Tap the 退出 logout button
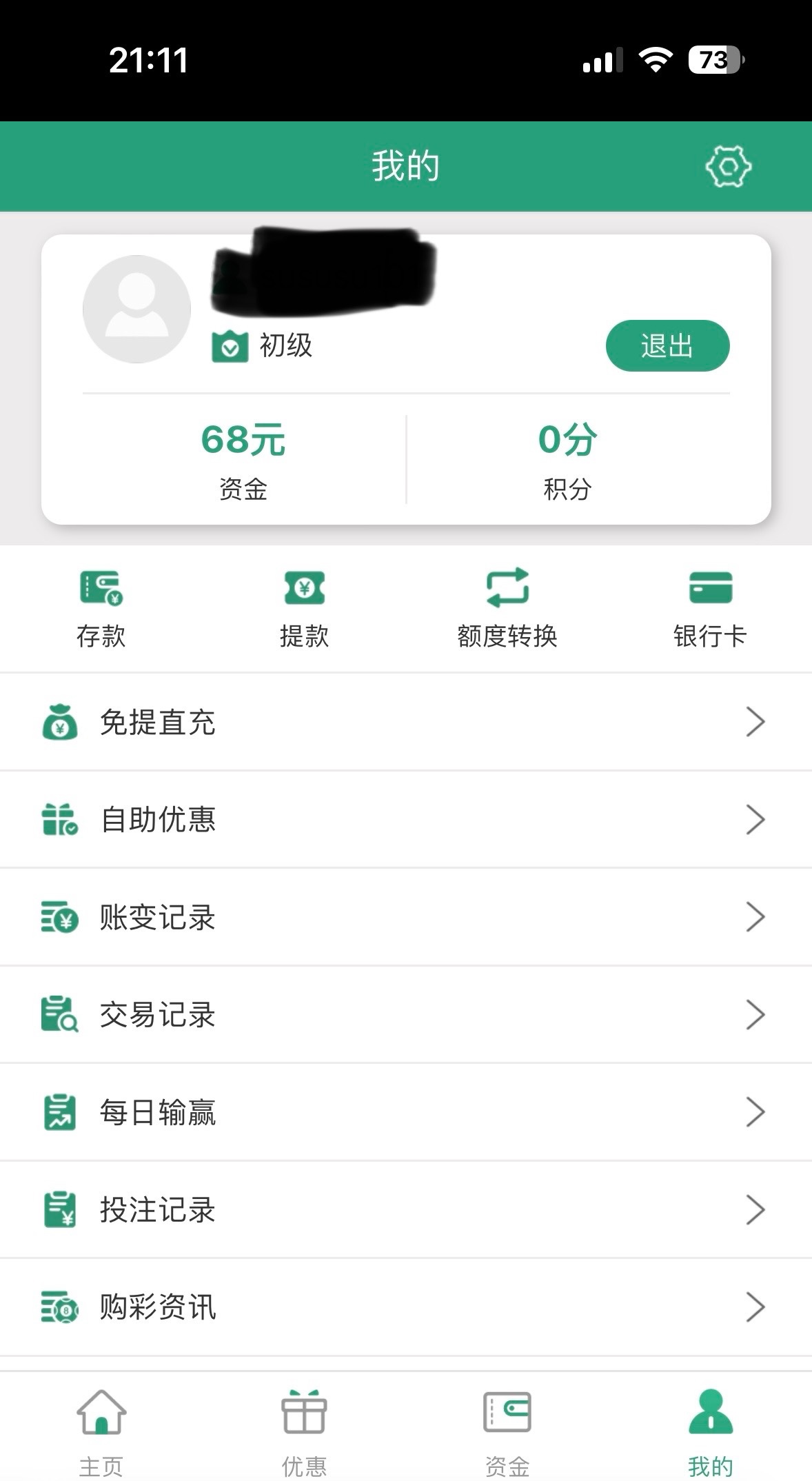Viewport: 812px width, 1481px height. coord(667,345)
